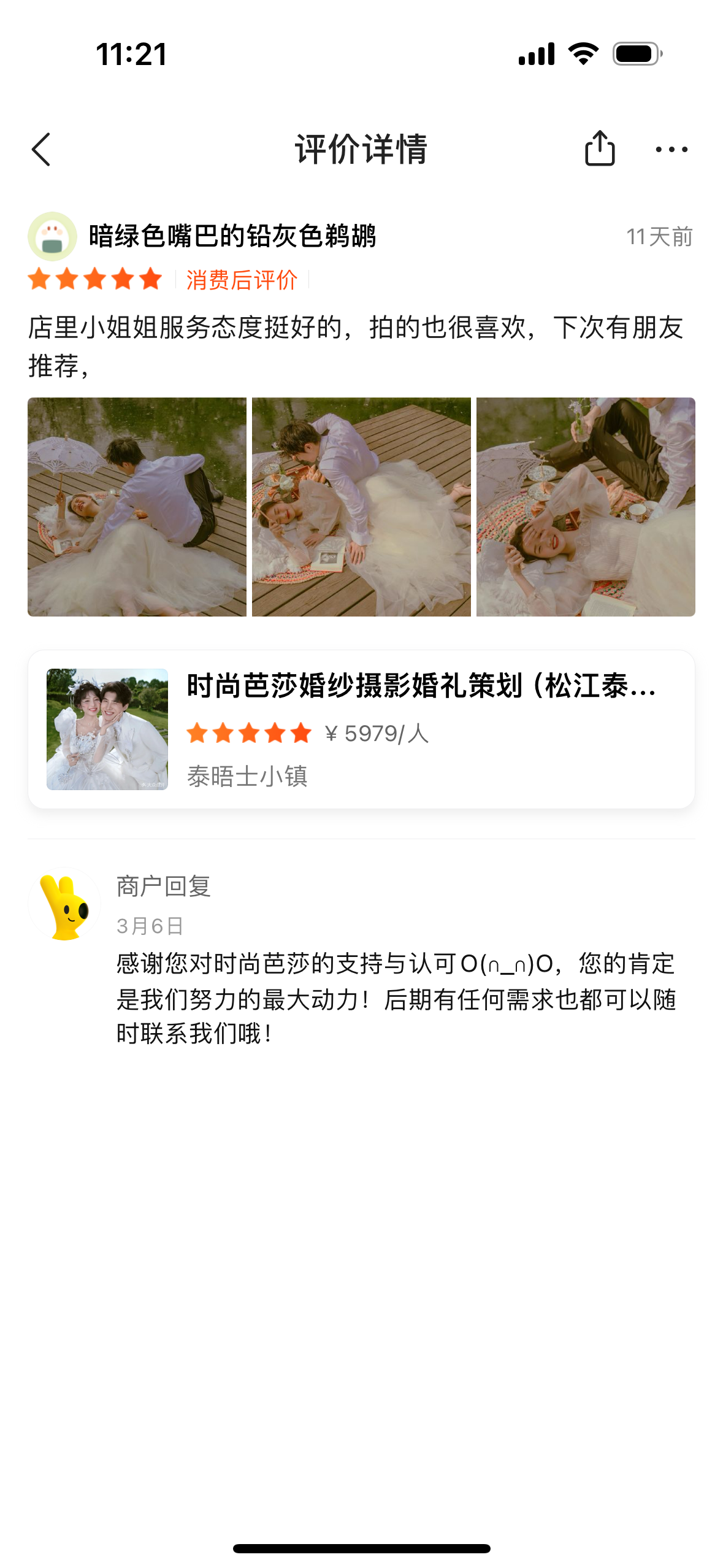View the first review photo with the parasol
Viewport: 723px width, 1568px height.
coord(137,507)
